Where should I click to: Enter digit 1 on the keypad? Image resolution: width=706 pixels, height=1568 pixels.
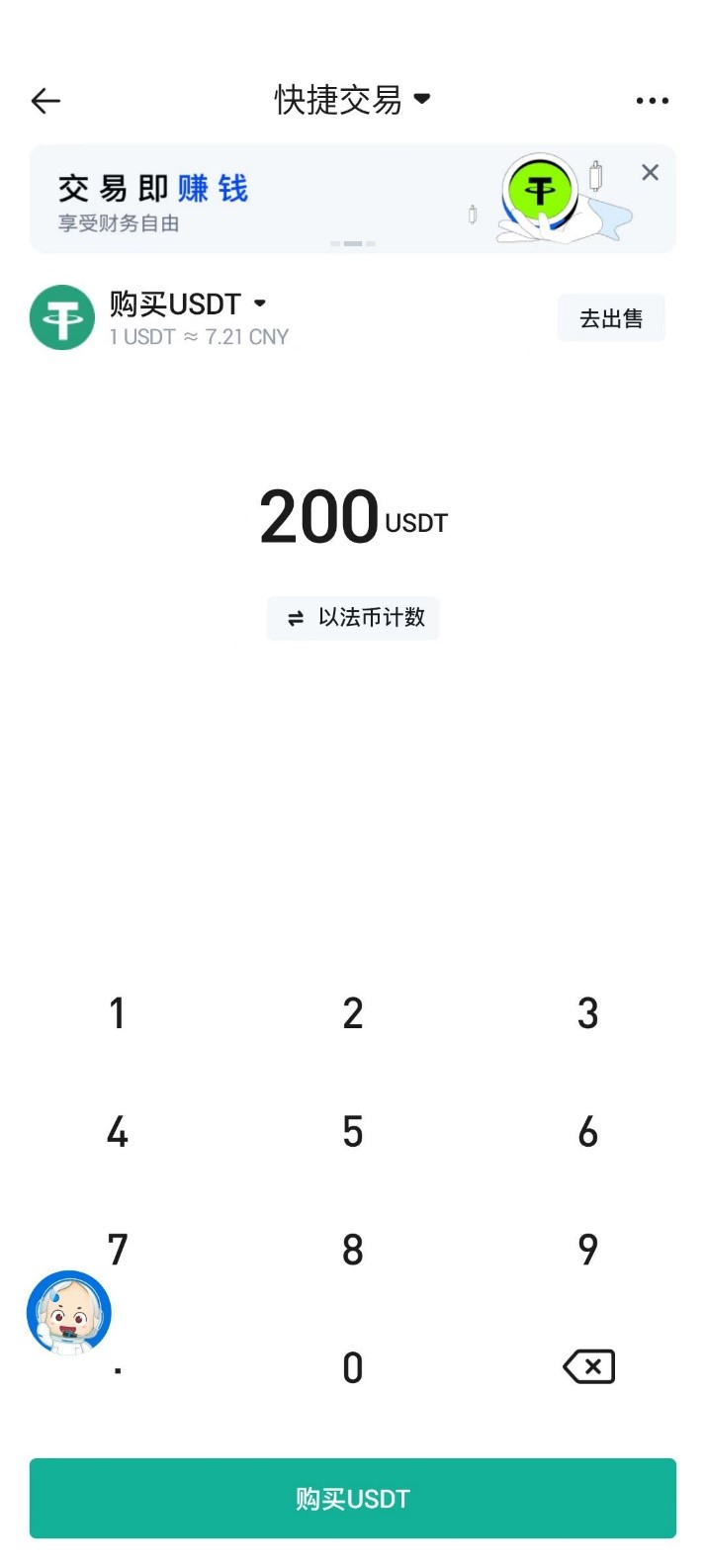[118, 1013]
